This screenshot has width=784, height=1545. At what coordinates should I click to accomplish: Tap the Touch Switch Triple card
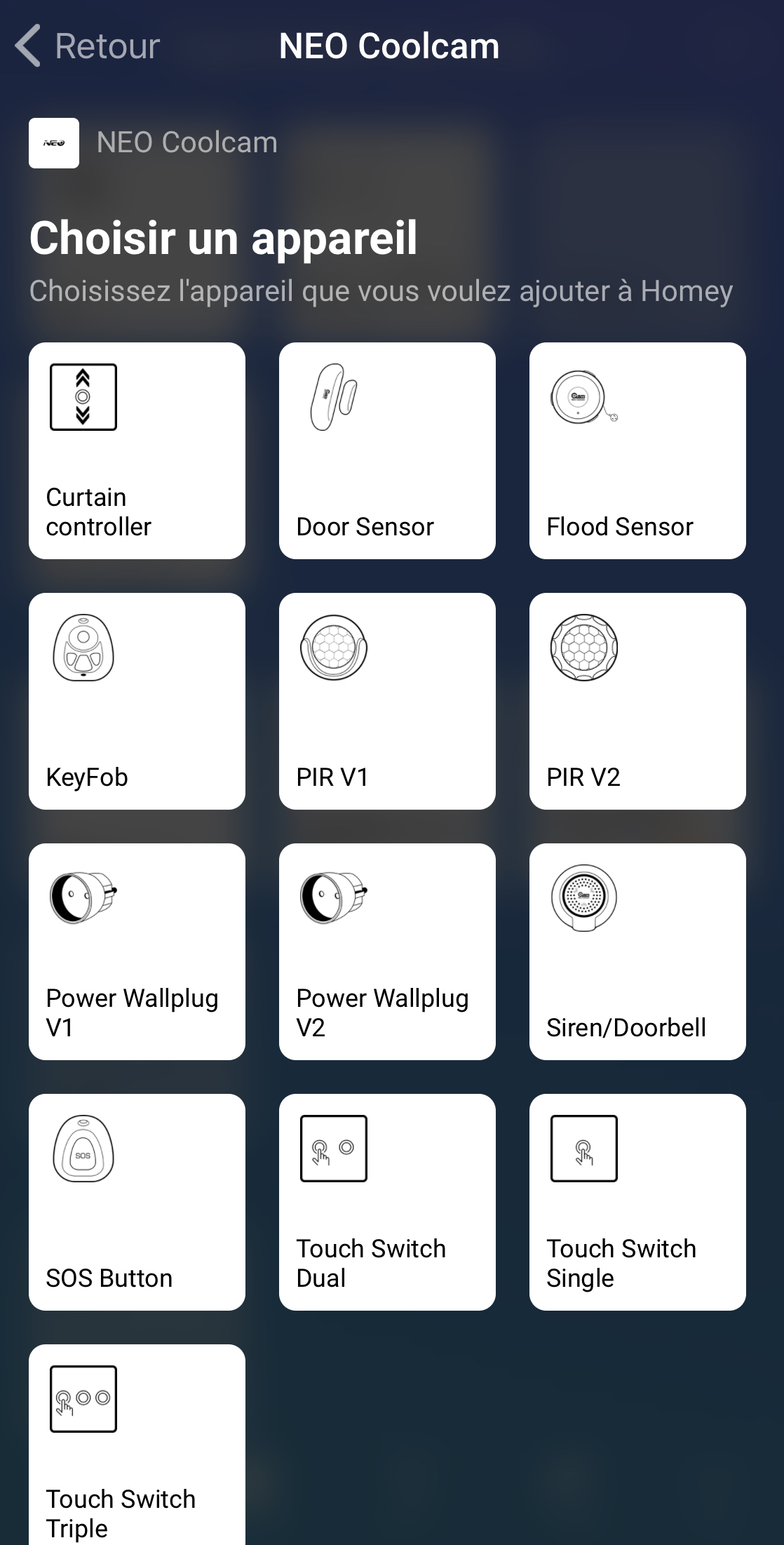(x=137, y=1445)
